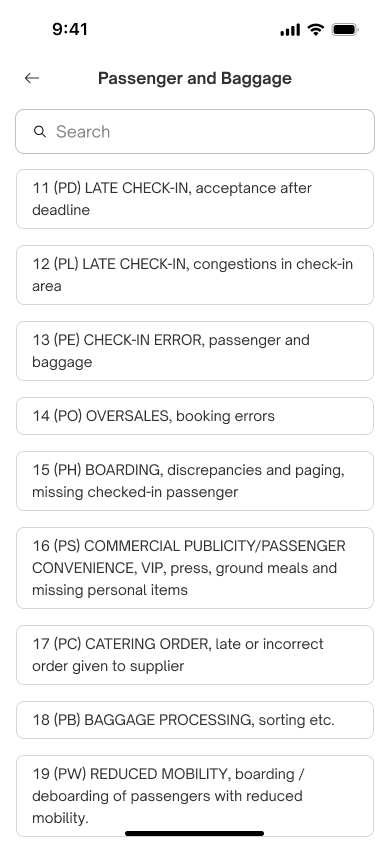Pick 15 (PH) BOARDING discrepancies and paging

click(195, 481)
